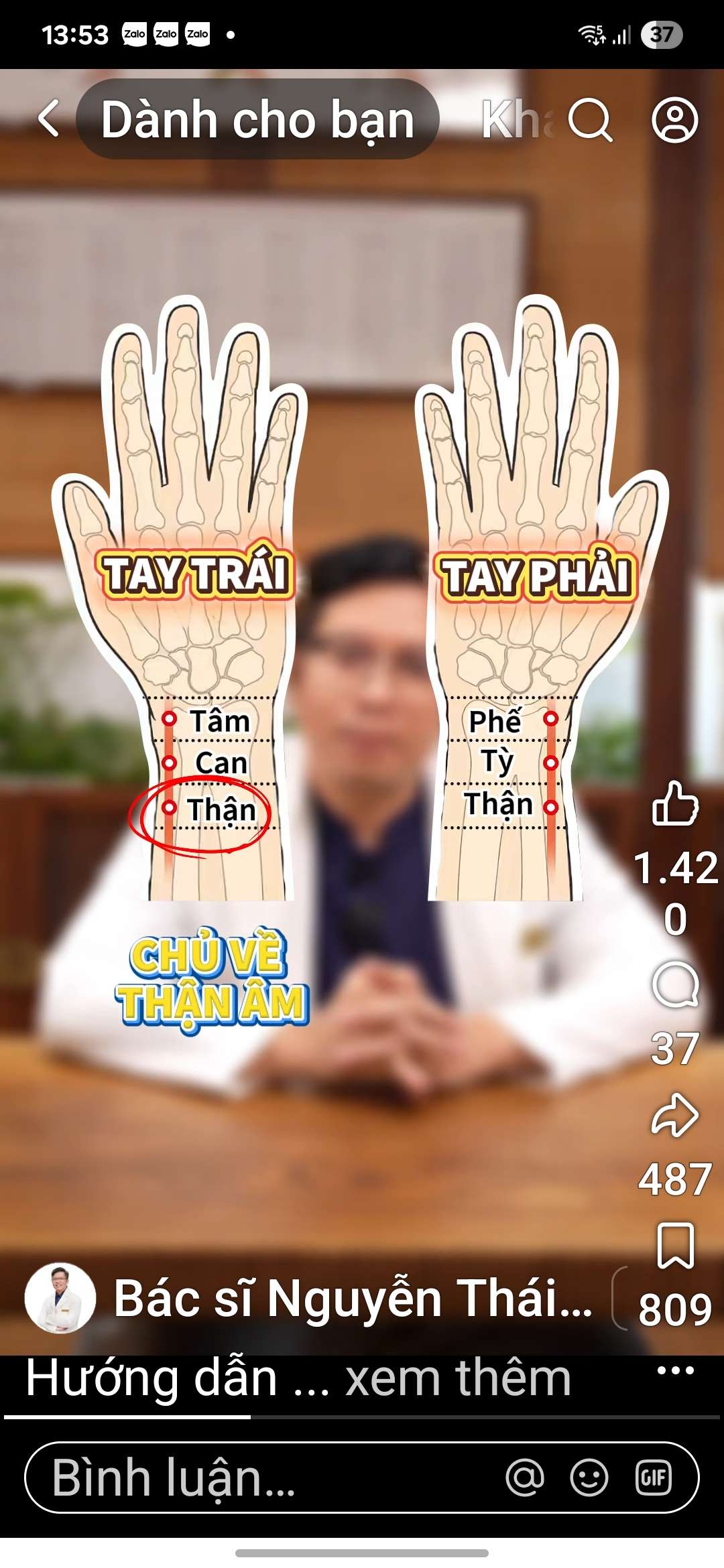The width and height of the screenshot is (724, 1568).
Task: Open the three-dot more options menu
Action: pyautogui.click(x=675, y=1370)
